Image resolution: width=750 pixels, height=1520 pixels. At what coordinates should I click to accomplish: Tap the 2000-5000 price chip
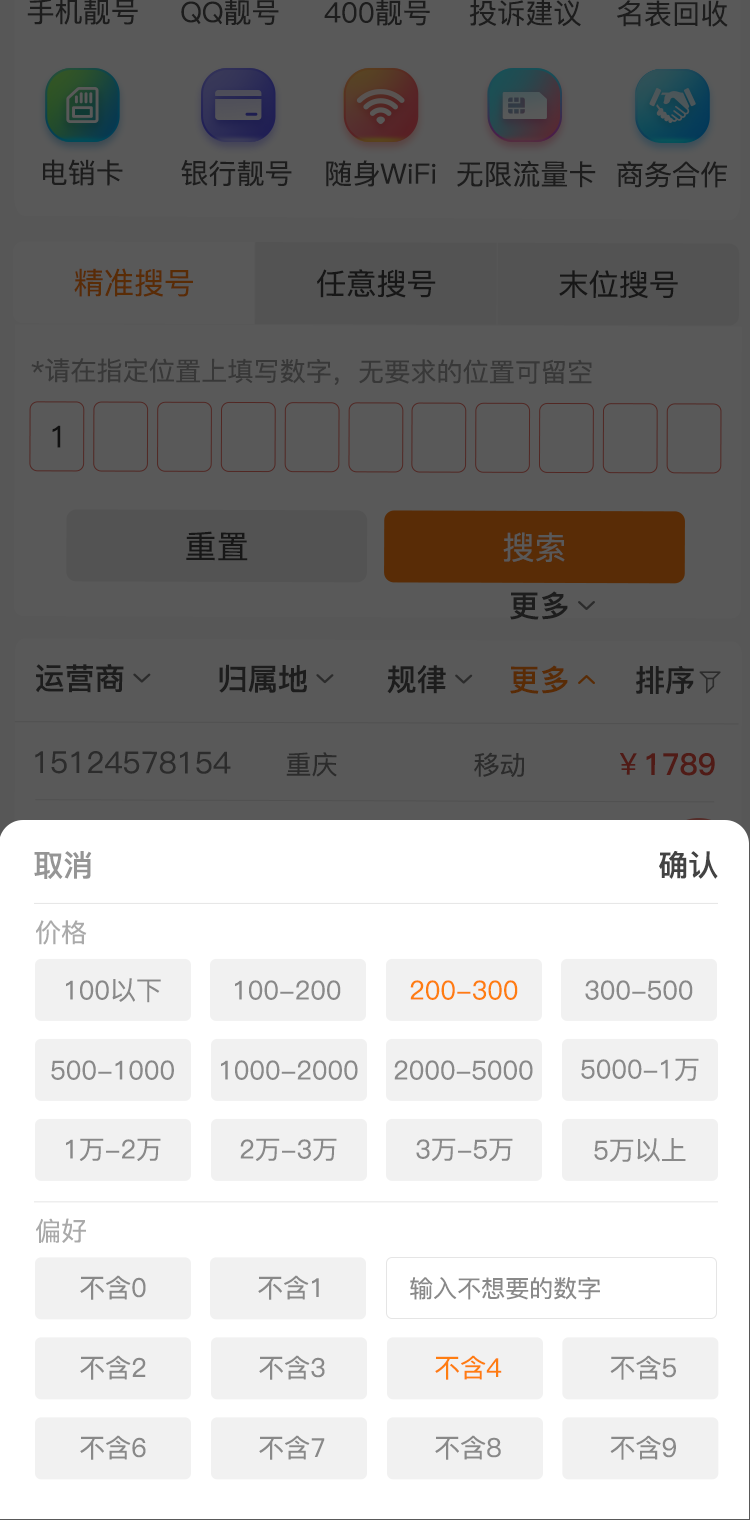click(464, 1070)
